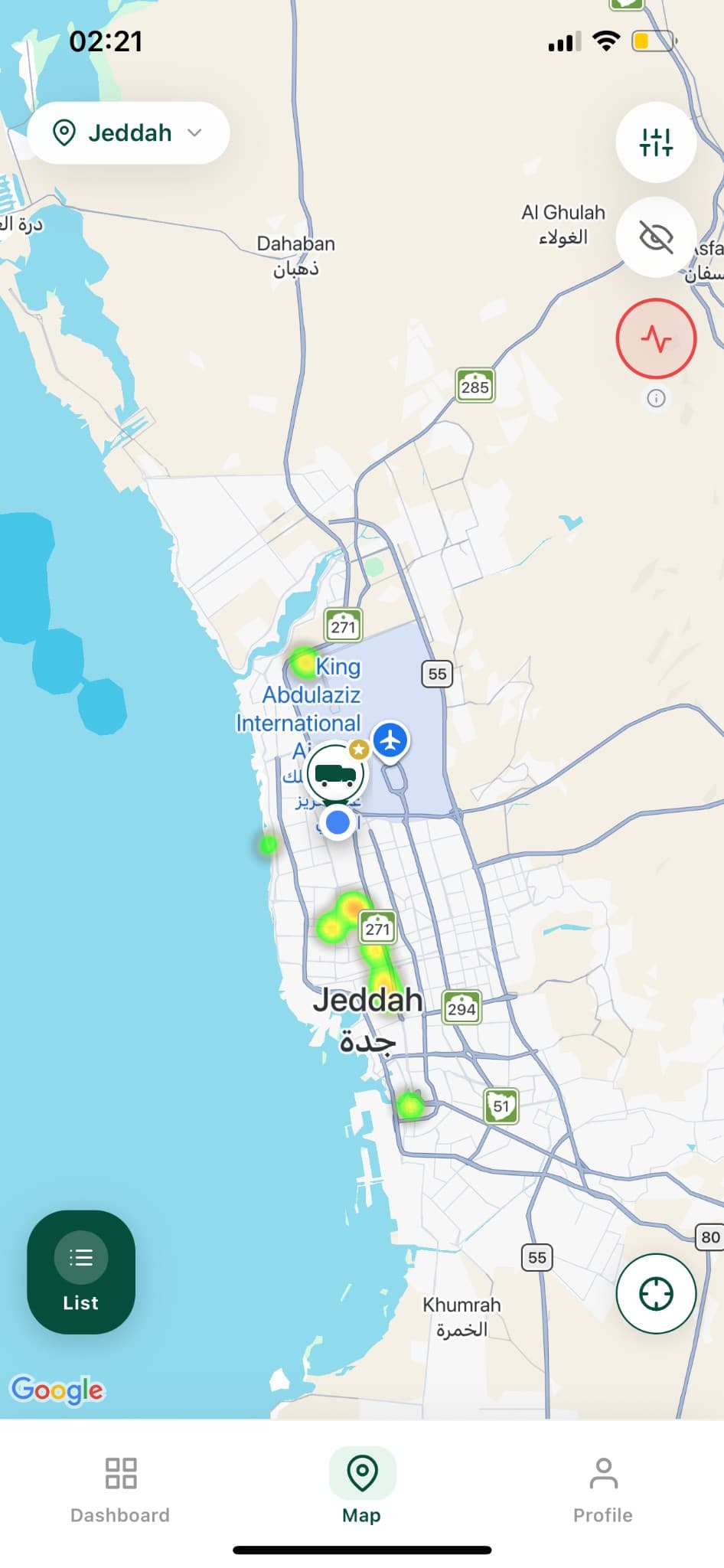Screen dimensions: 724x1568
Task: Collapse the List panel button
Action: (80, 1274)
